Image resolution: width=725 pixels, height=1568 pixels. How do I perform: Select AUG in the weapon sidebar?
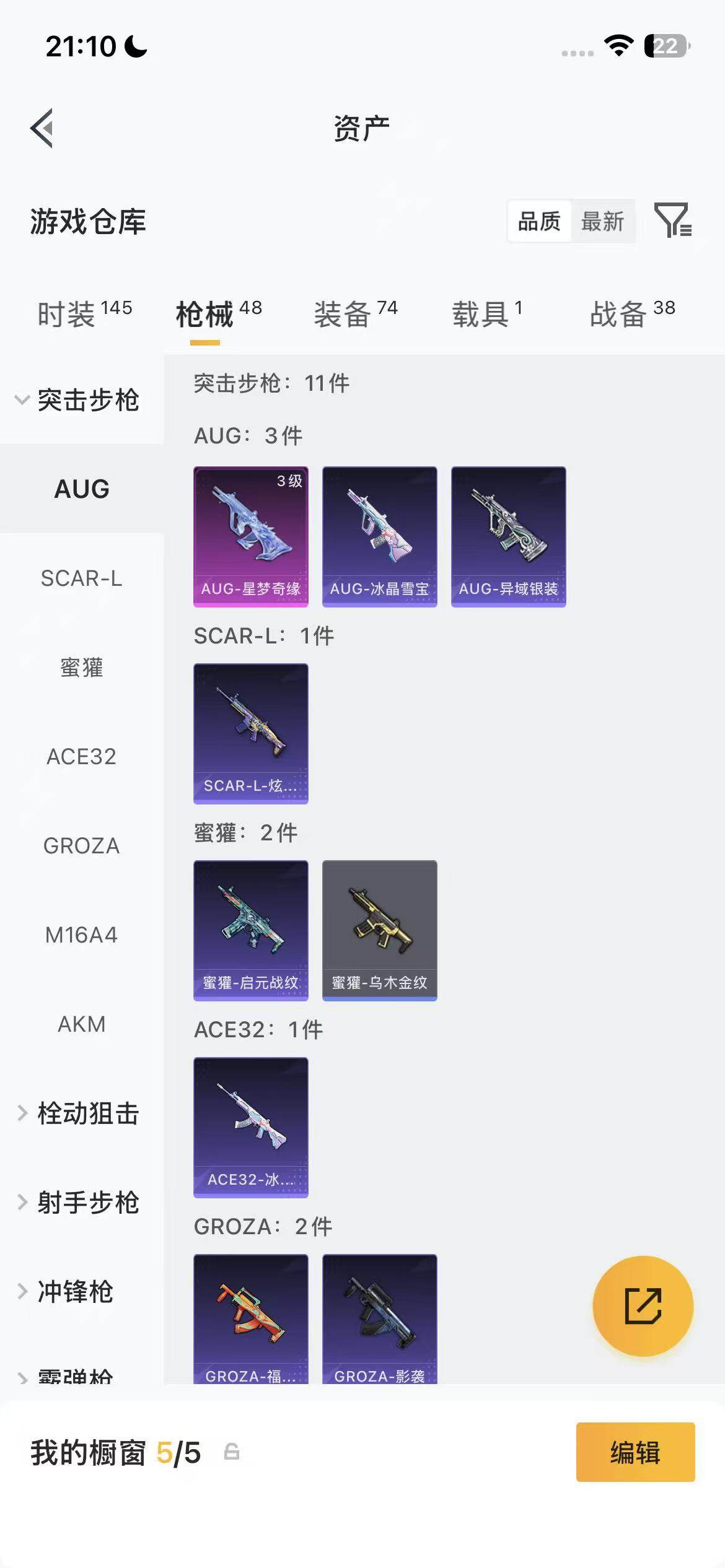82,489
